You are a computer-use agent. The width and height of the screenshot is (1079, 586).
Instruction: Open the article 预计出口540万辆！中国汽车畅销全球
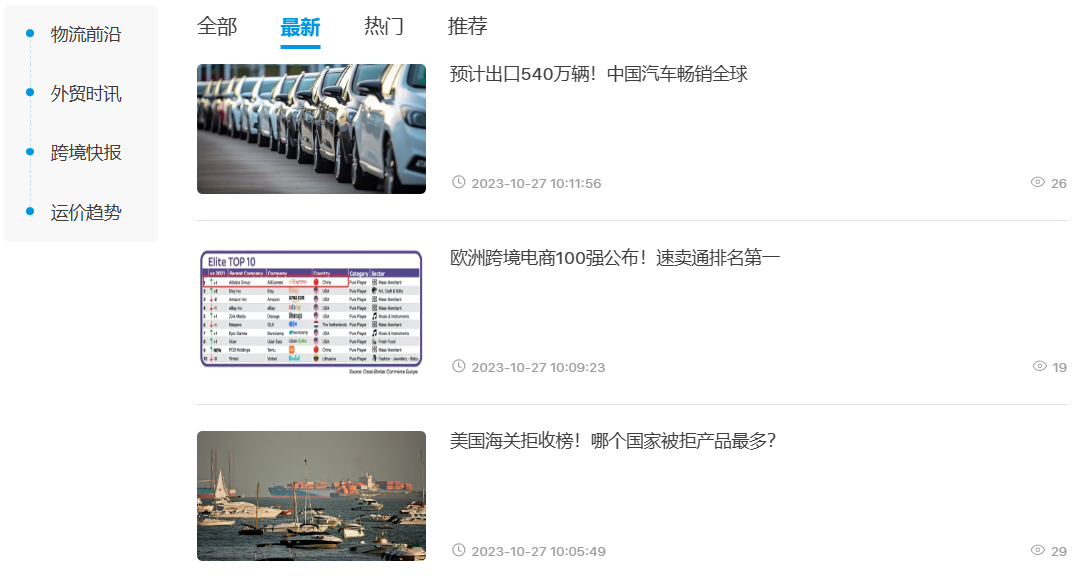[x=599, y=74]
